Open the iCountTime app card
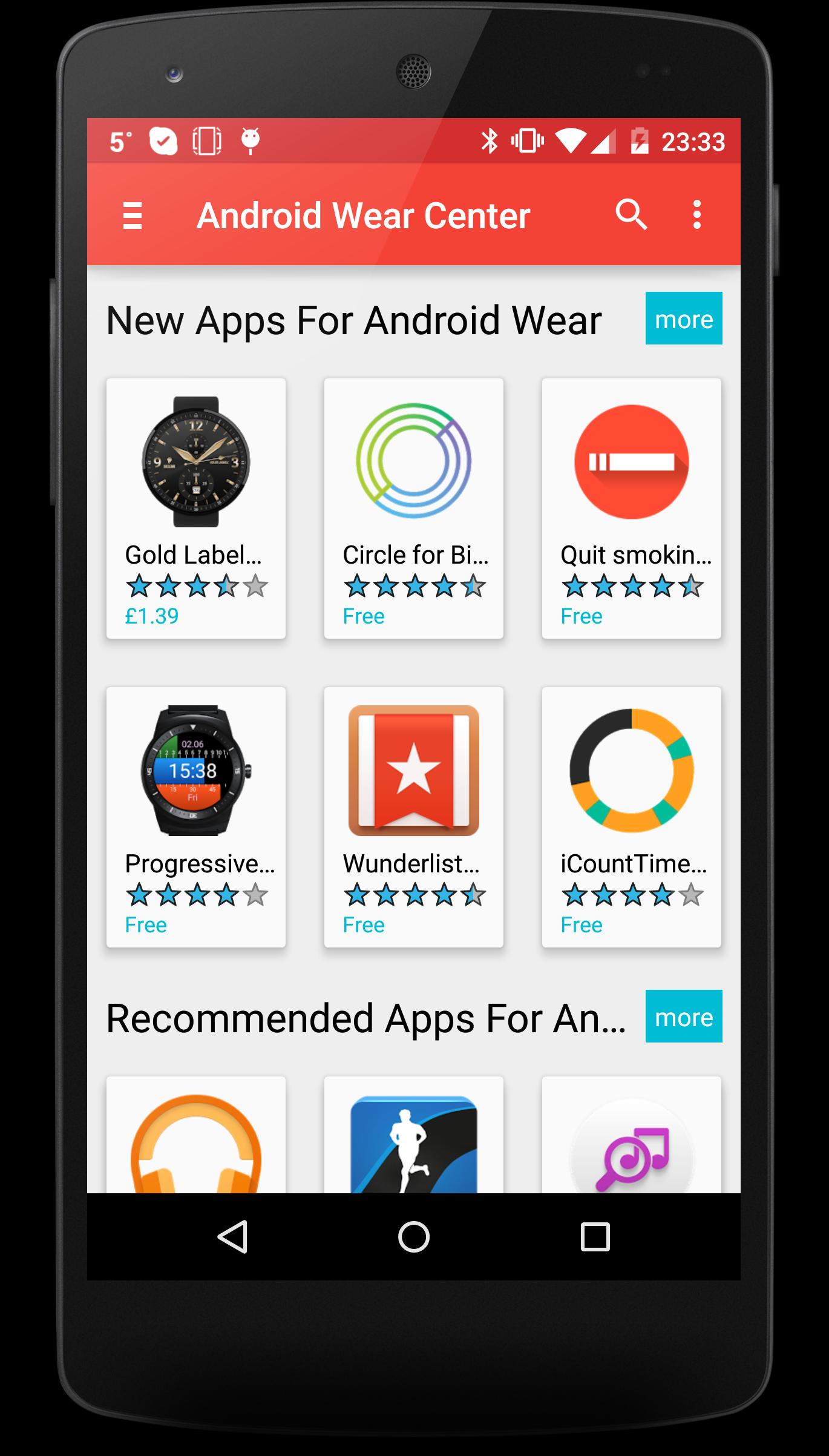This screenshot has height=1456, width=829. tap(632, 817)
